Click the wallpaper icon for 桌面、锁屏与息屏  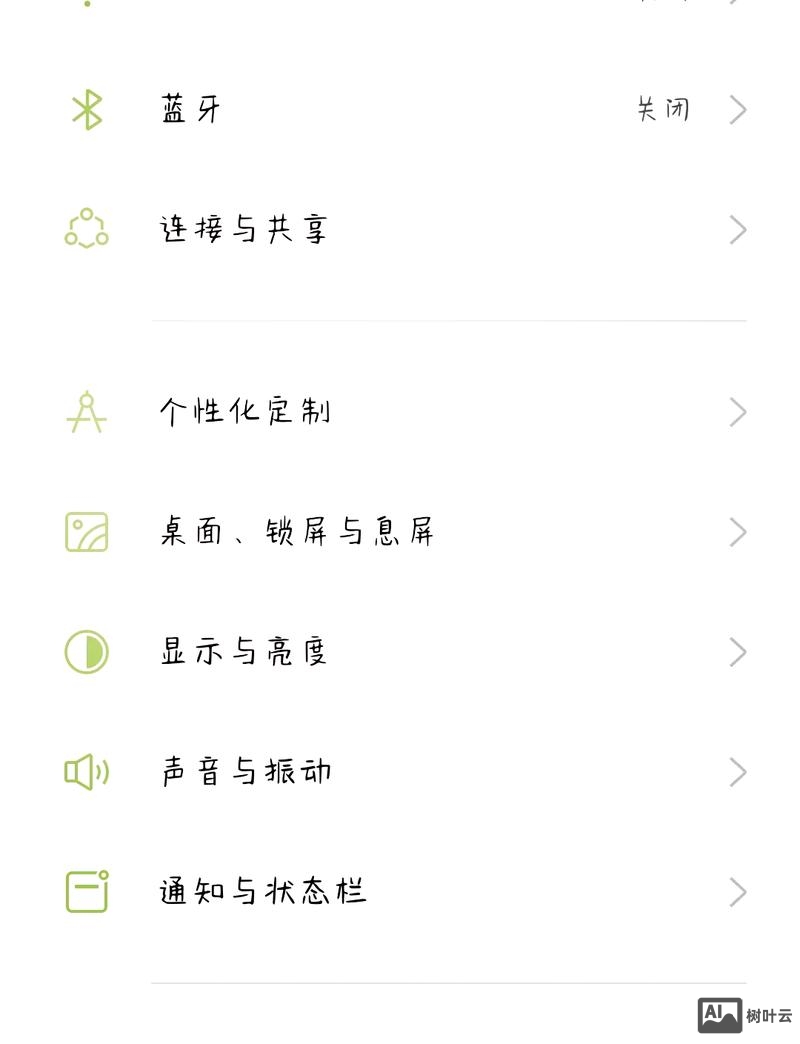[85, 532]
